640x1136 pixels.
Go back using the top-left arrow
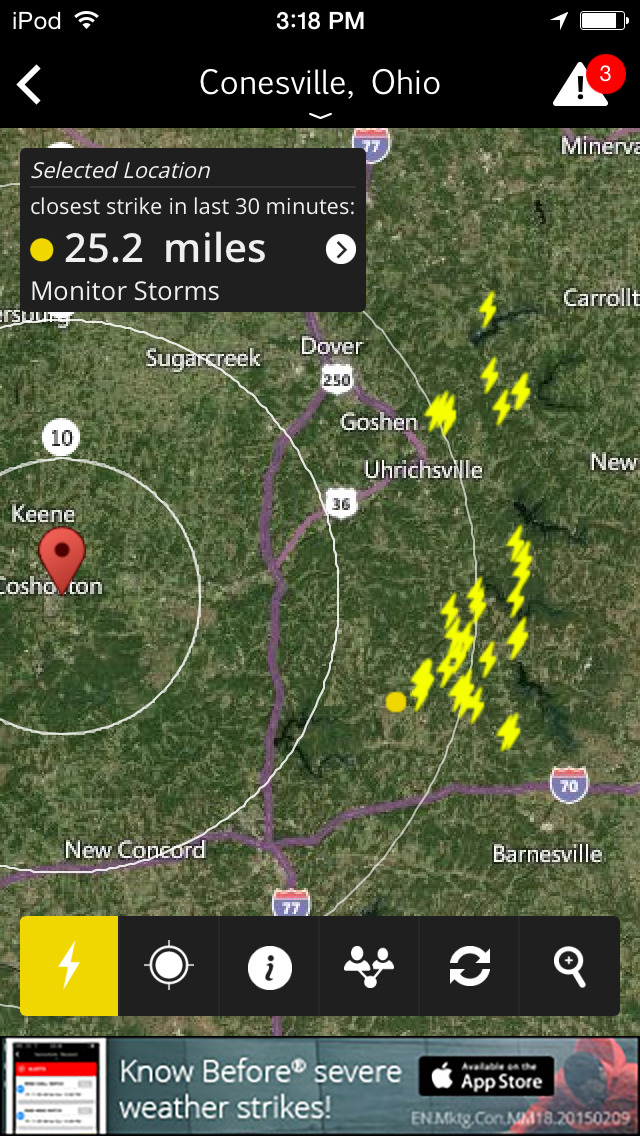point(30,84)
